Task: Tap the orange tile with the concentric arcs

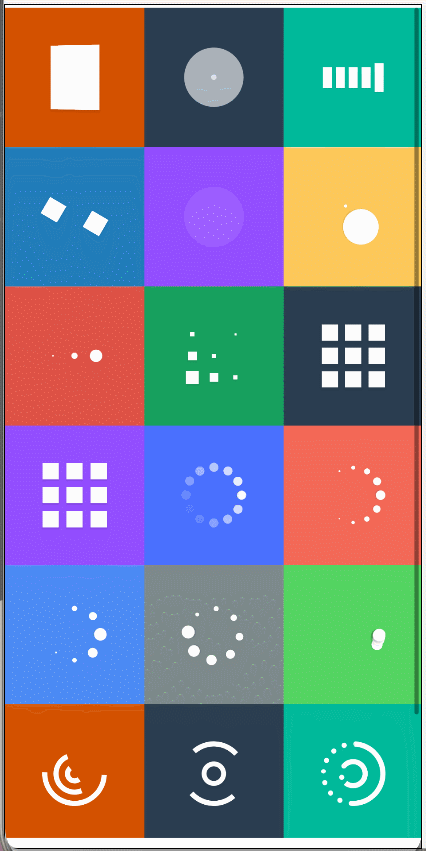Action: tap(74, 771)
